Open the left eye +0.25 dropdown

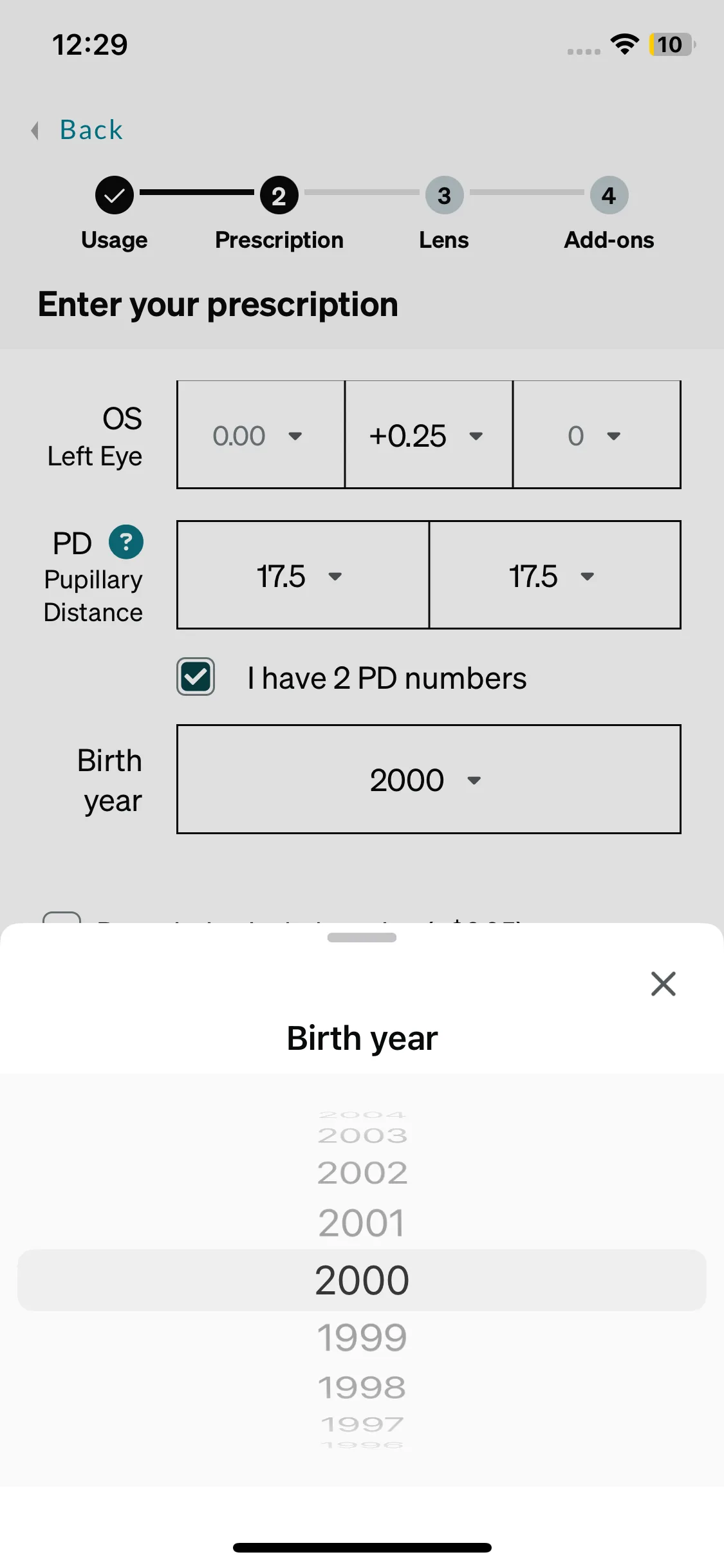[x=429, y=434]
